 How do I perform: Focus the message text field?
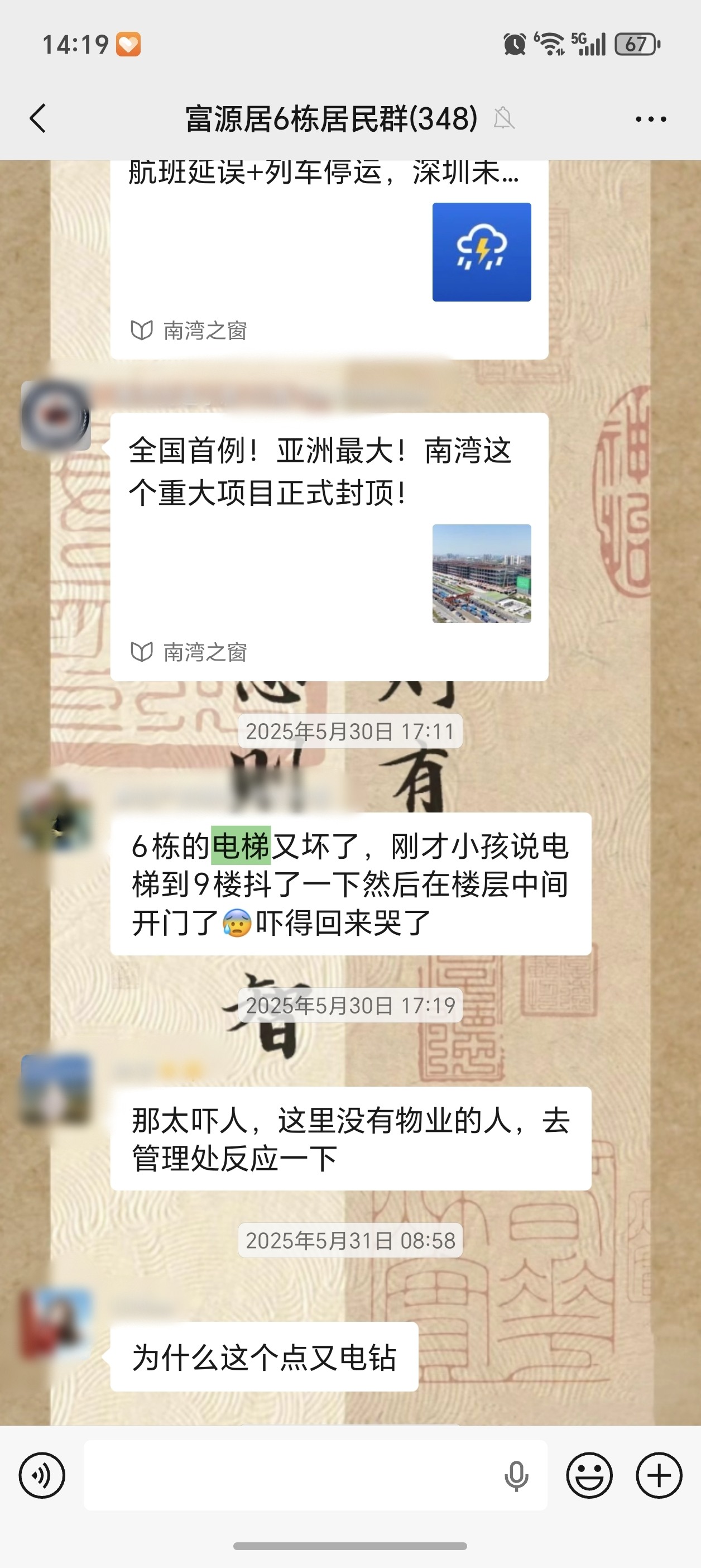(292, 1475)
